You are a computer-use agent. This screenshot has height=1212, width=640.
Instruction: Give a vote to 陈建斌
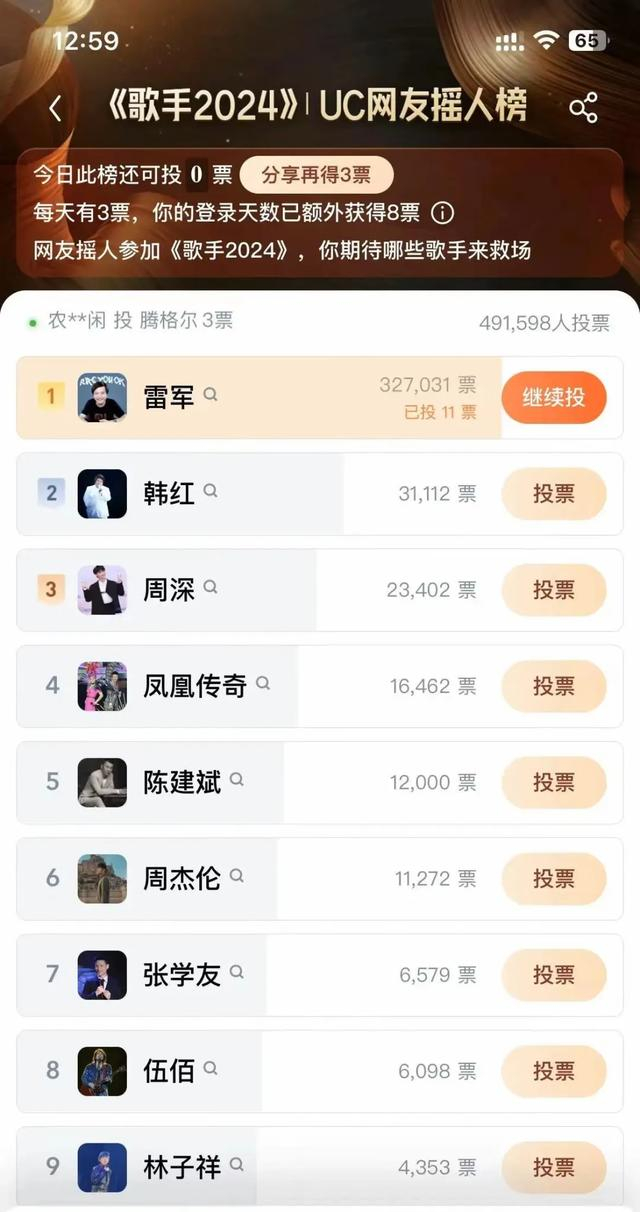coord(553,782)
